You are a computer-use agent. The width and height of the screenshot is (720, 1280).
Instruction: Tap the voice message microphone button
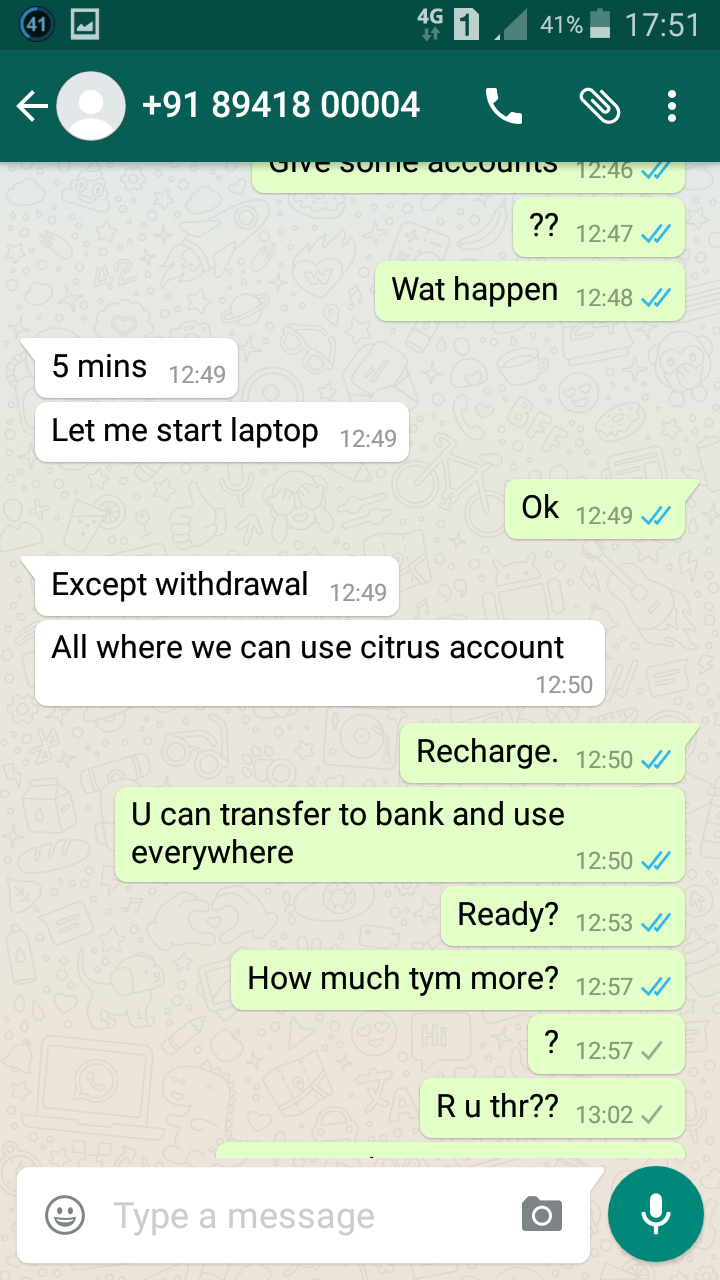[656, 1214]
